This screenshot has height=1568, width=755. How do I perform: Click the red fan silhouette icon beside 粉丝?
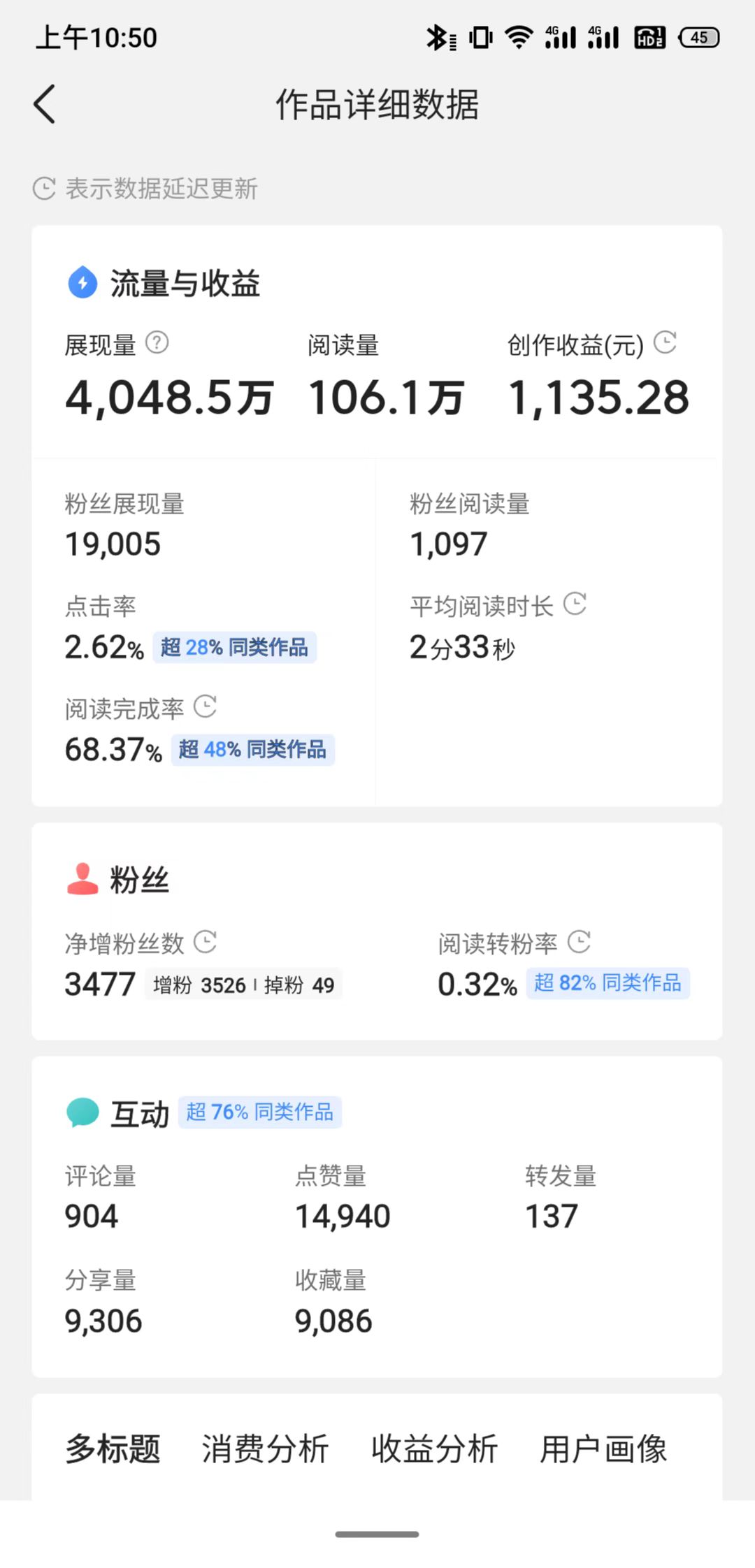[82, 879]
